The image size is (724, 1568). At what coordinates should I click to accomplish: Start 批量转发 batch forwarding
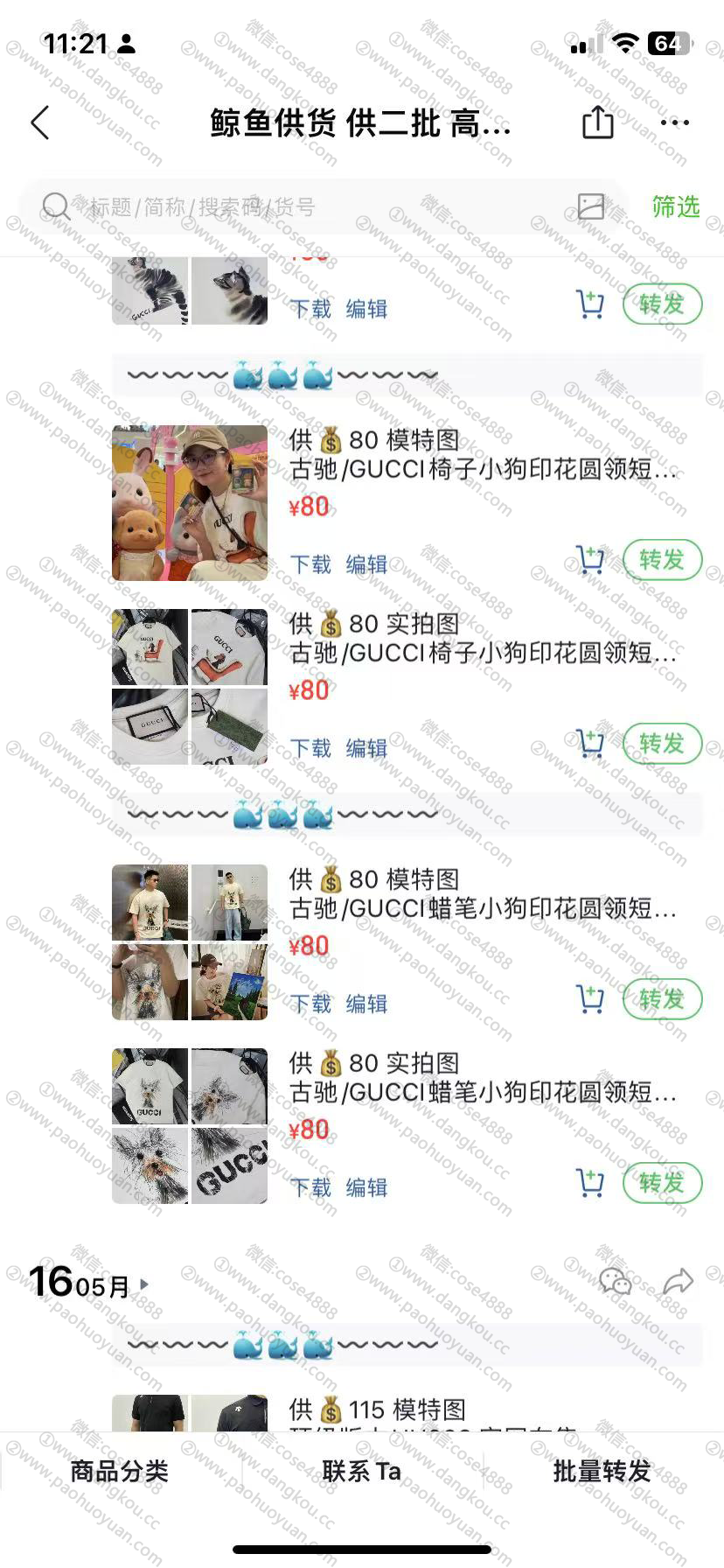coord(602,1471)
